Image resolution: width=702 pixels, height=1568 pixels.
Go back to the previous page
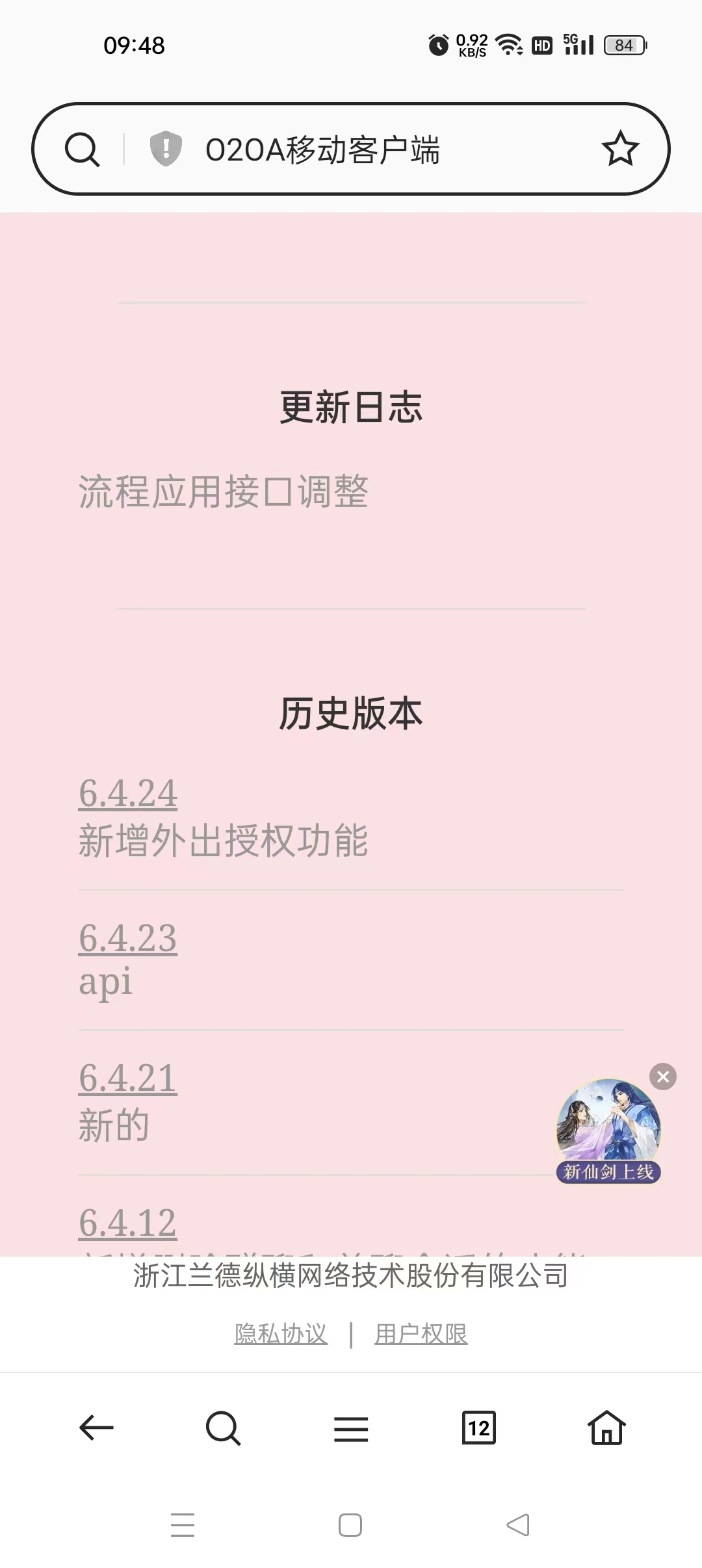click(x=96, y=1428)
